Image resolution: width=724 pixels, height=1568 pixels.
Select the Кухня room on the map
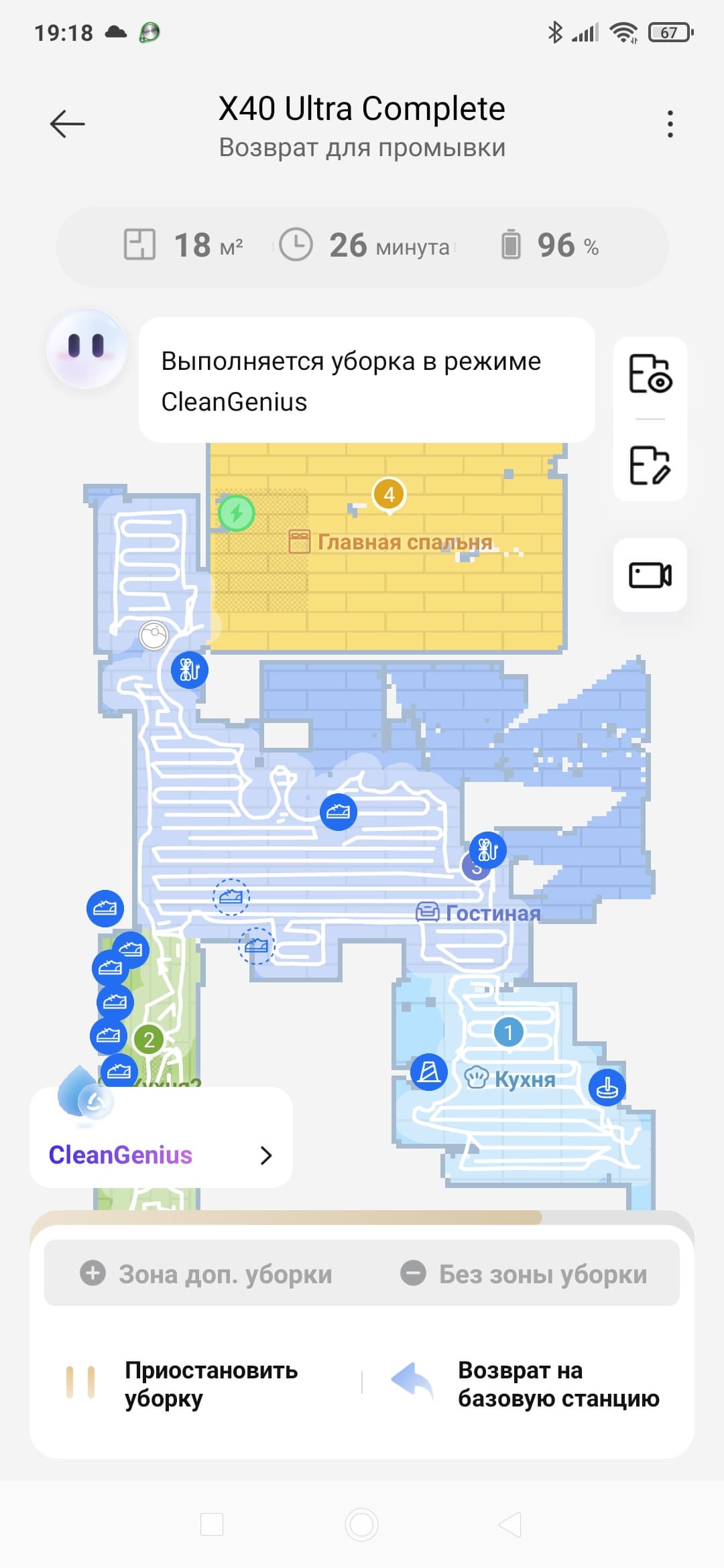point(524,1079)
